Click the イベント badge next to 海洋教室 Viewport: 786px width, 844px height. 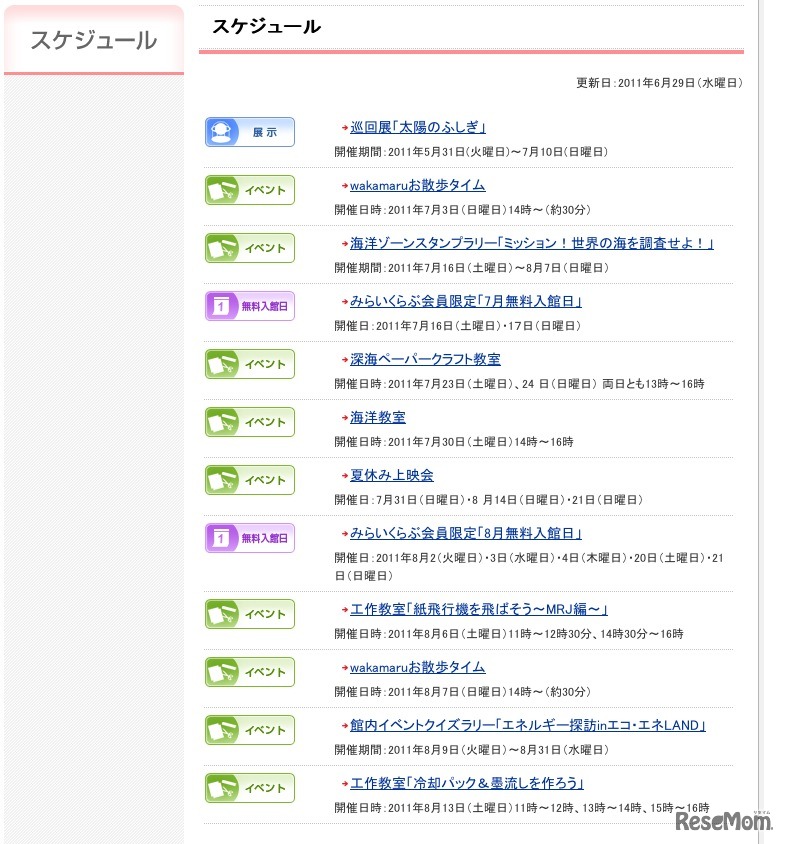point(249,422)
